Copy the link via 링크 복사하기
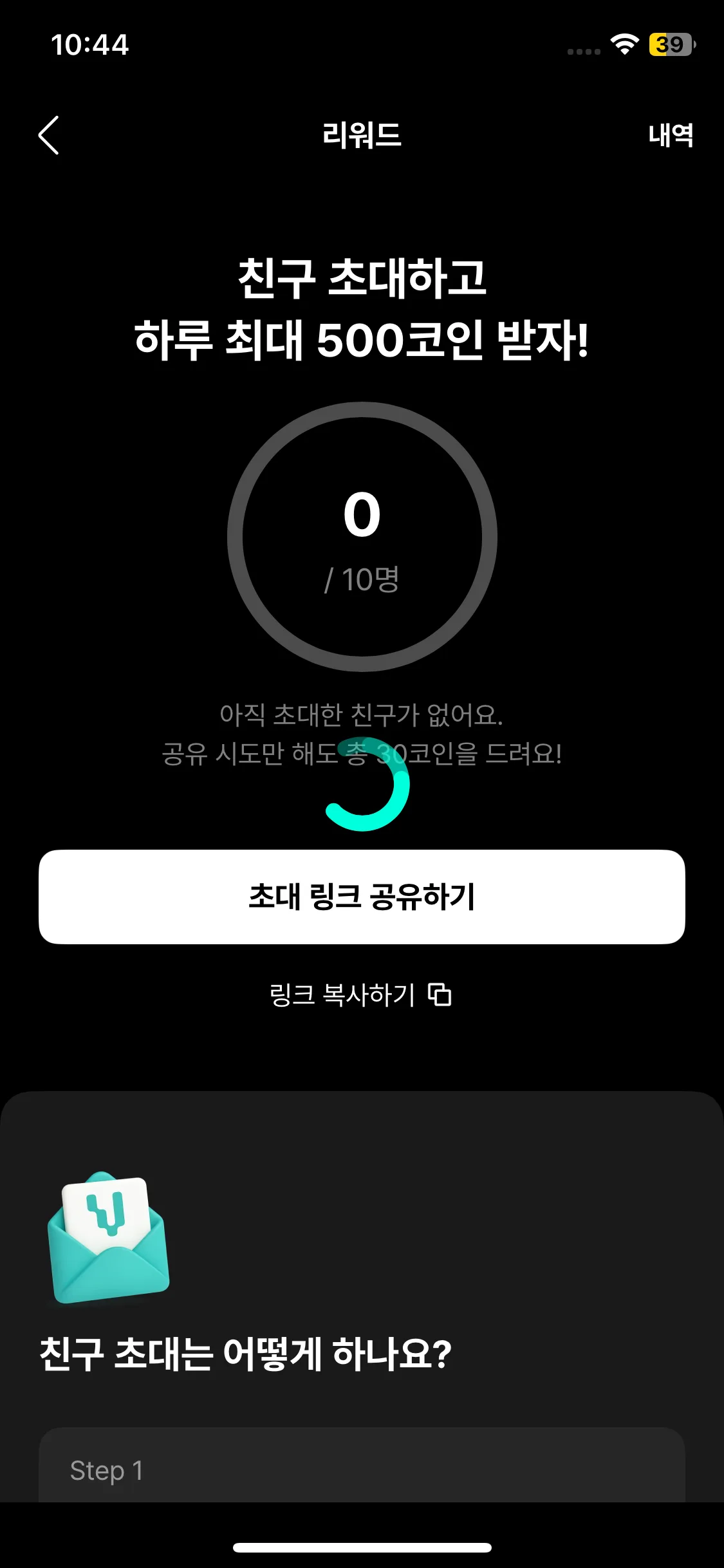The image size is (724, 1568). [360, 994]
